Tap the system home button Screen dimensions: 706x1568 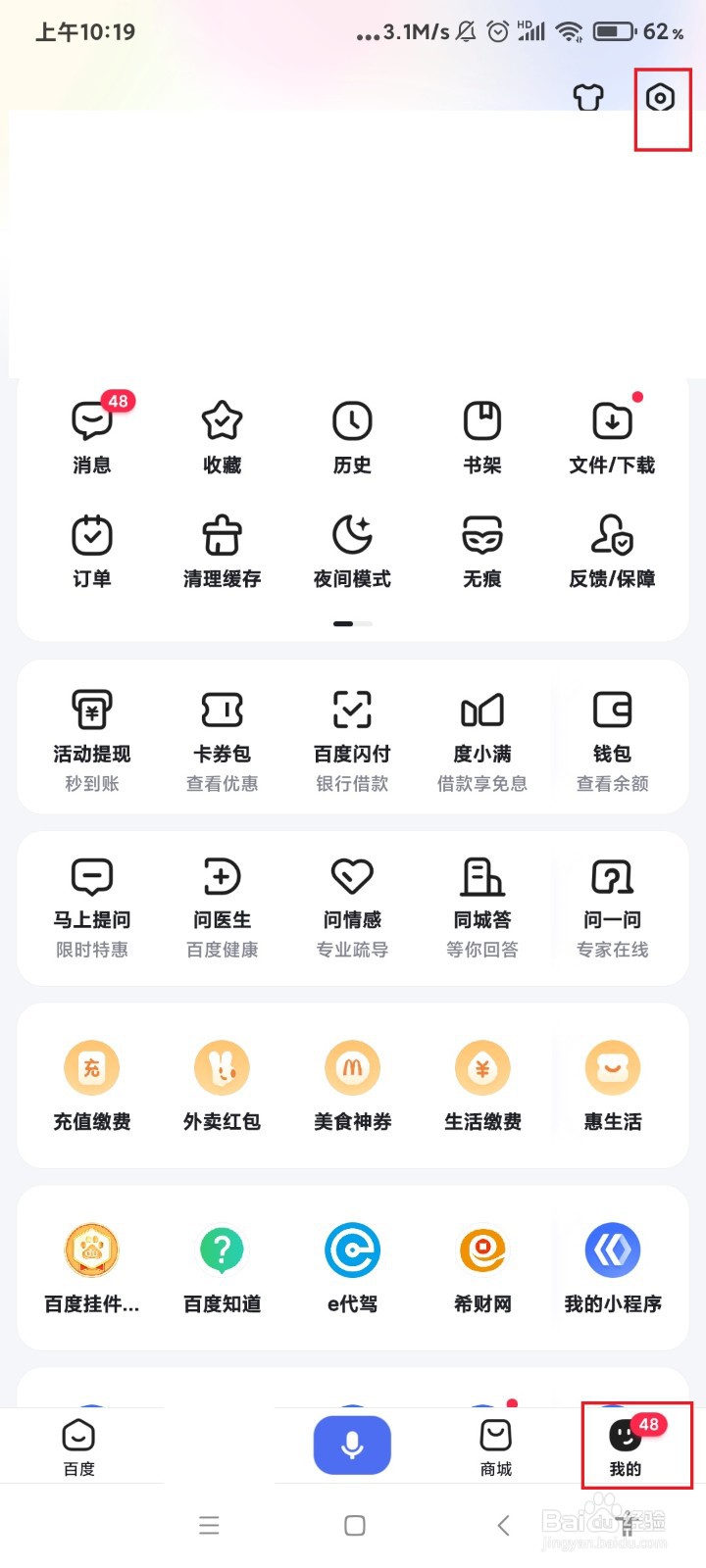point(355,1525)
